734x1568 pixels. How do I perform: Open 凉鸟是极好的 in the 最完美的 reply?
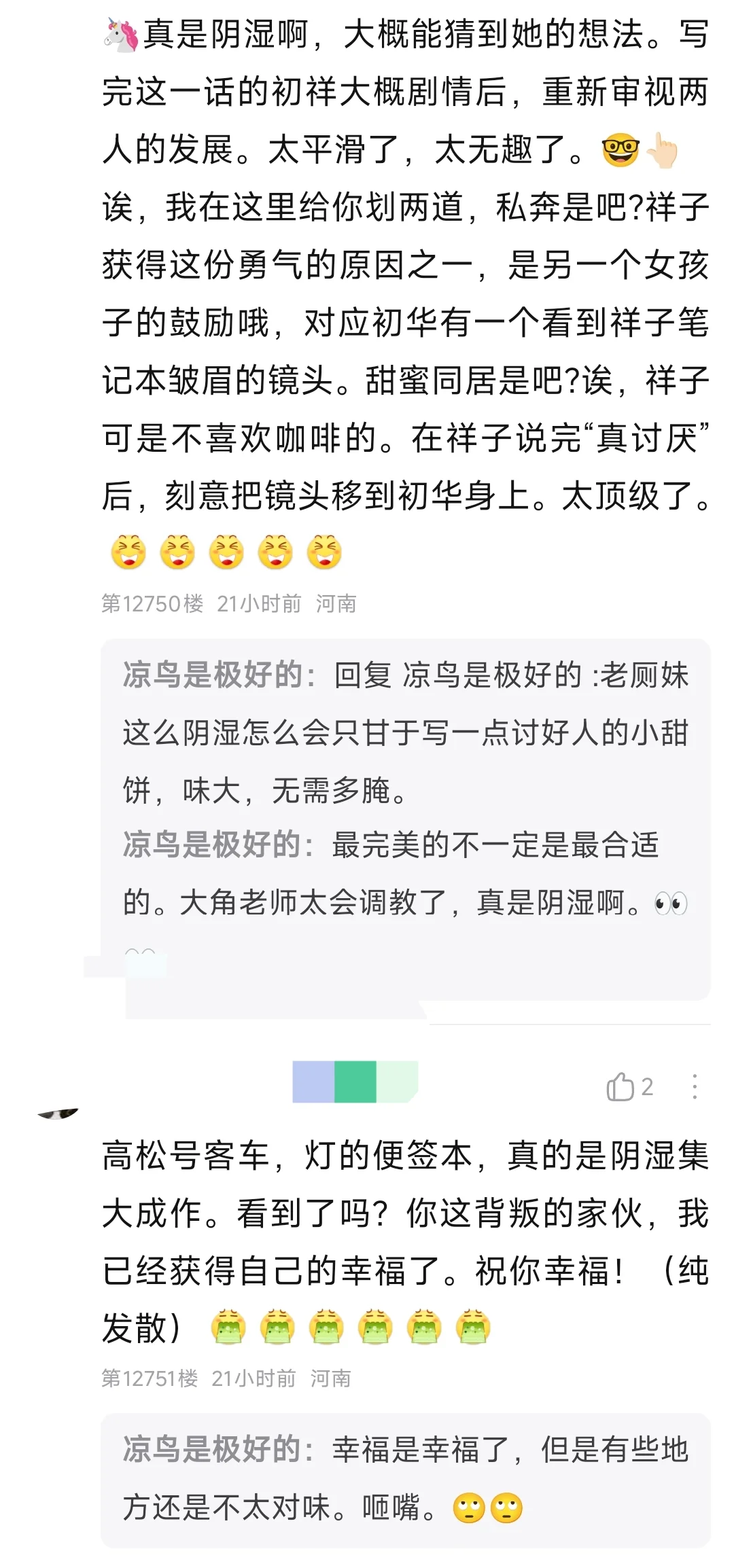[212, 844]
